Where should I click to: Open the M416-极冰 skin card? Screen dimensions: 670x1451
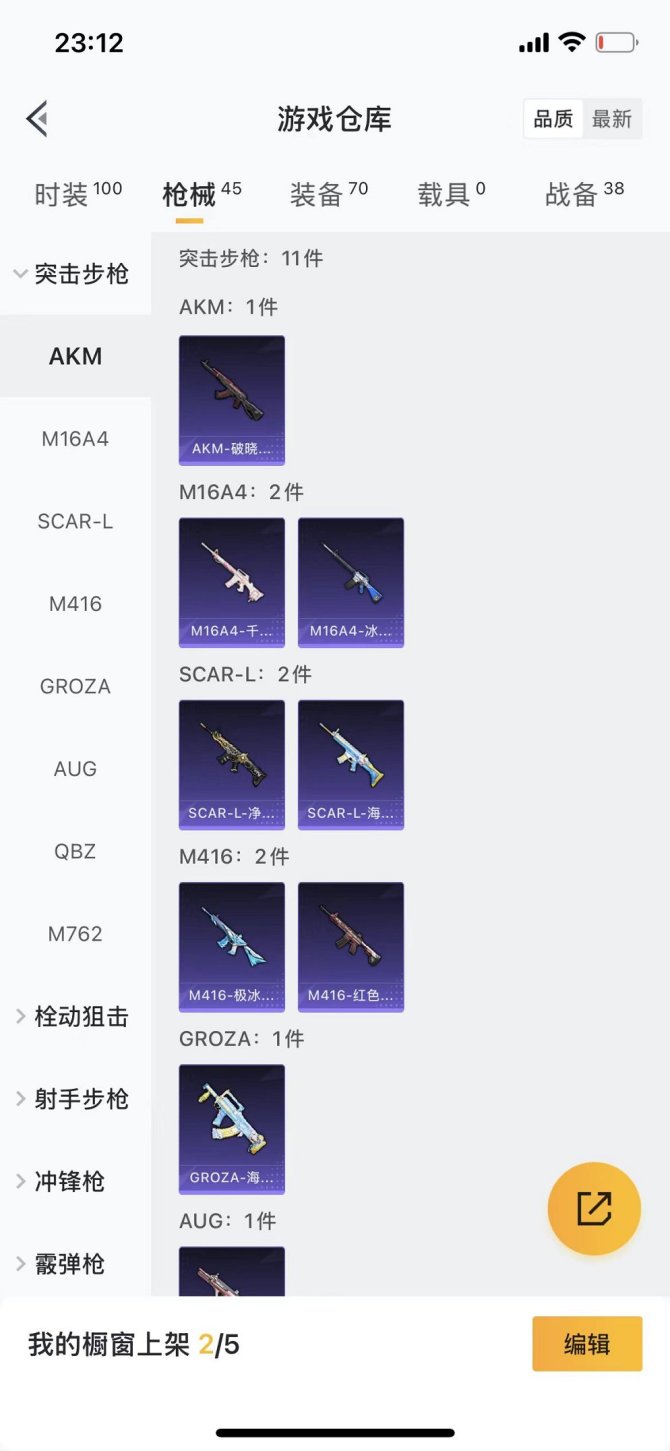[x=232, y=947]
